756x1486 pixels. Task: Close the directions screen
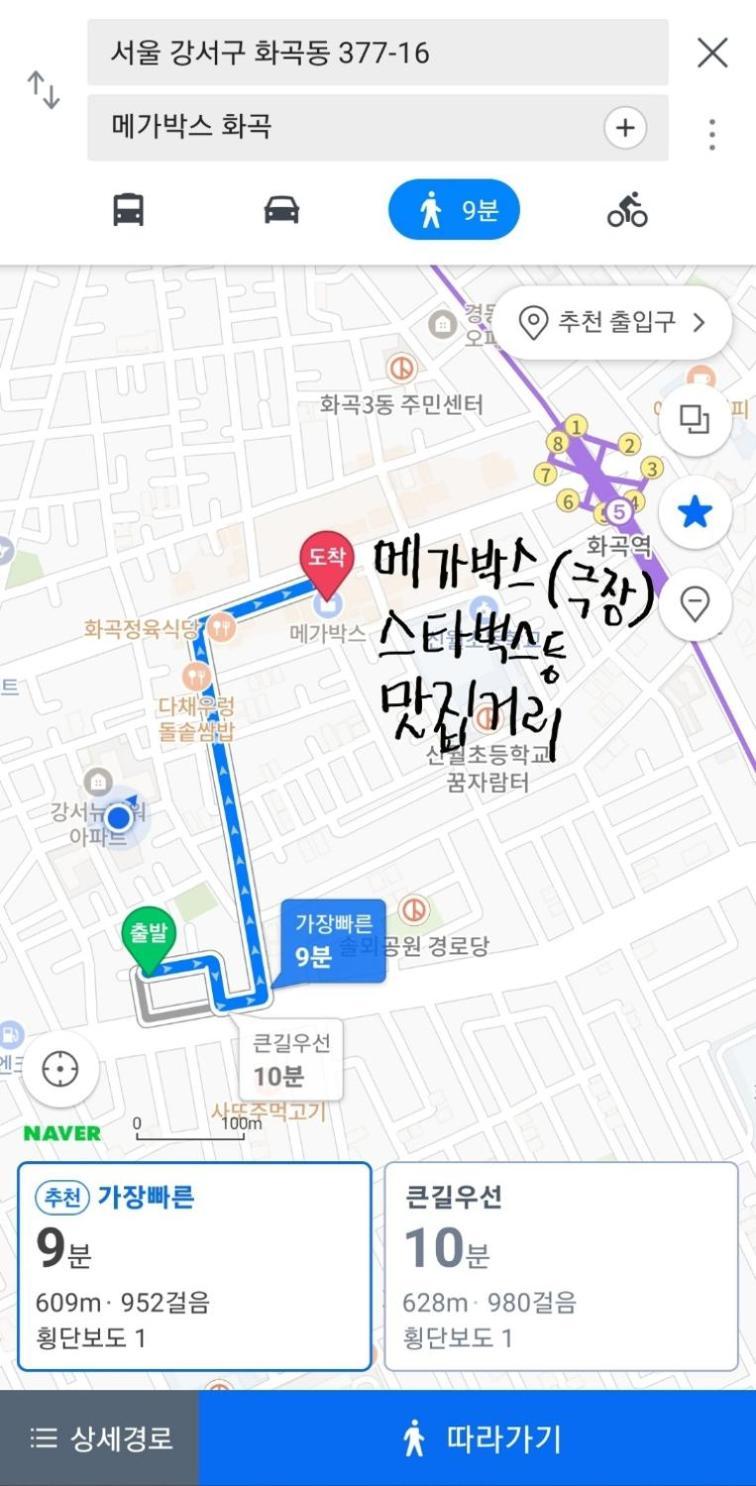point(712,52)
